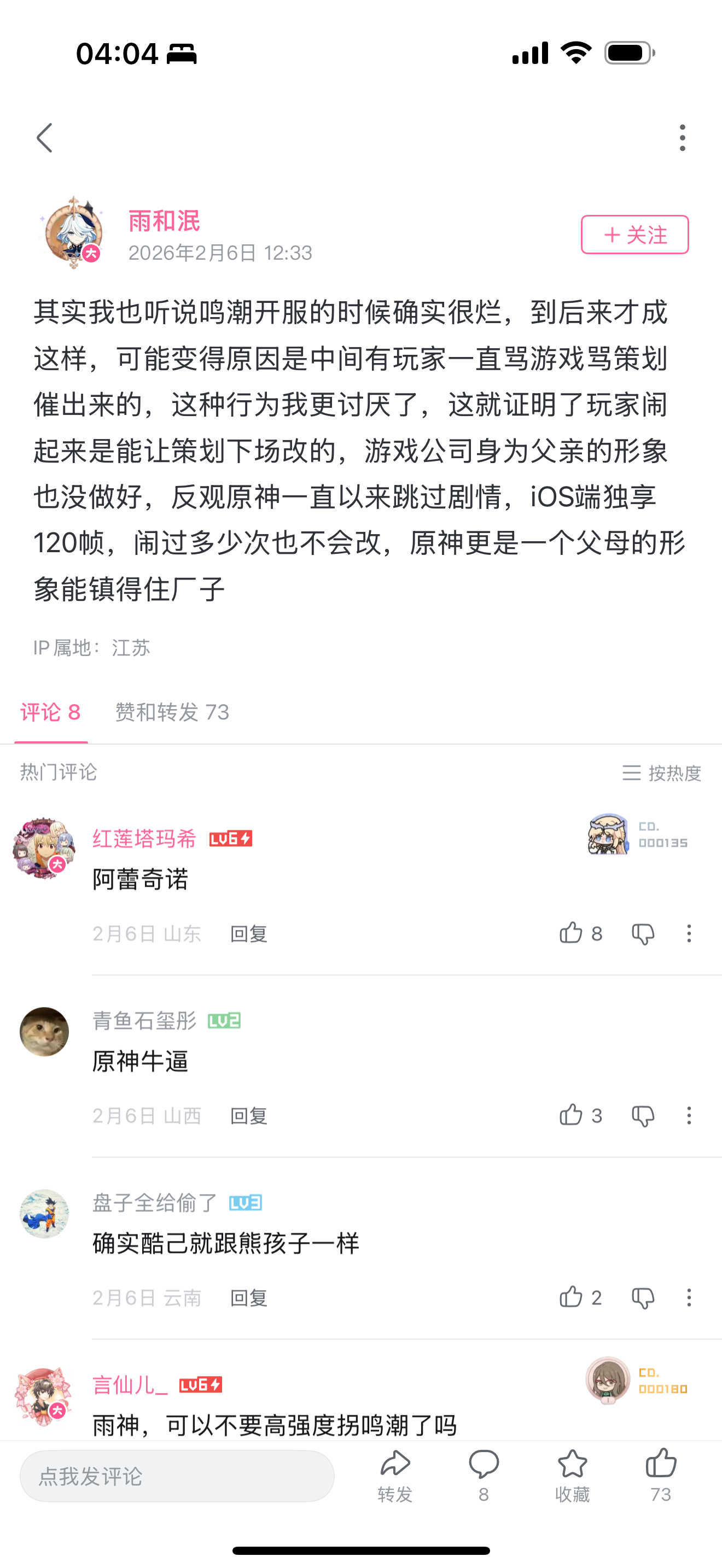
Task: Like 红莲塔玛希's comment
Action: [x=571, y=933]
